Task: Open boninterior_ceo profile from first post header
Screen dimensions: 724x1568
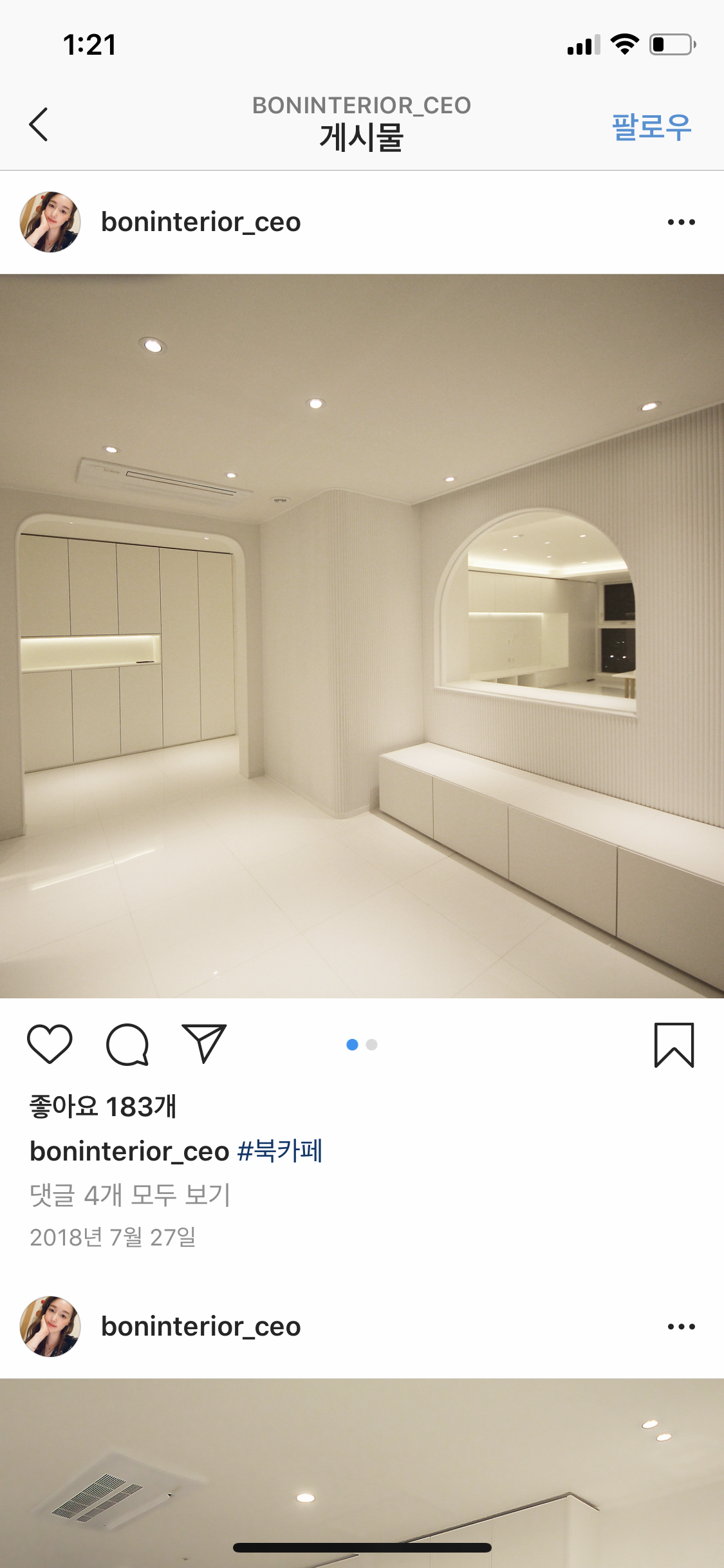Action: (x=201, y=222)
